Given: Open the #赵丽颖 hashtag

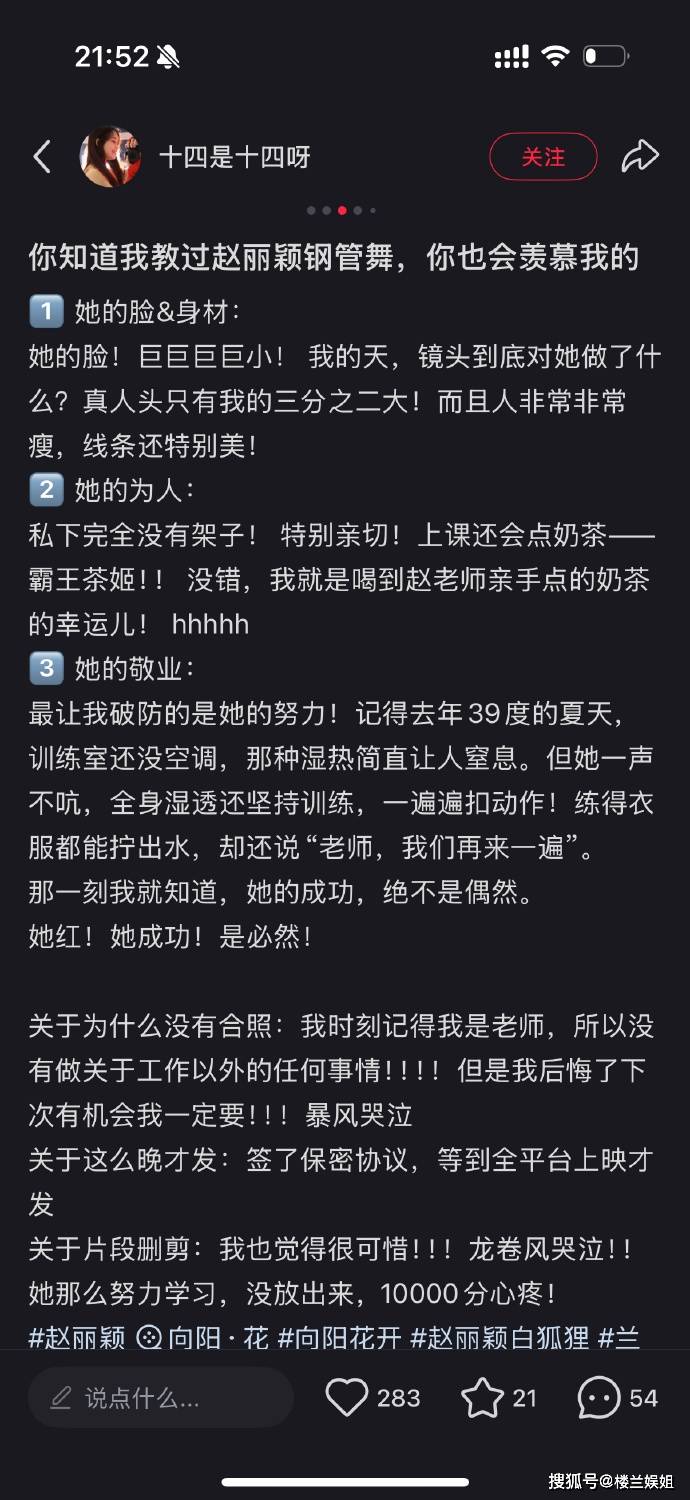Looking at the screenshot, I should point(77,1337).
